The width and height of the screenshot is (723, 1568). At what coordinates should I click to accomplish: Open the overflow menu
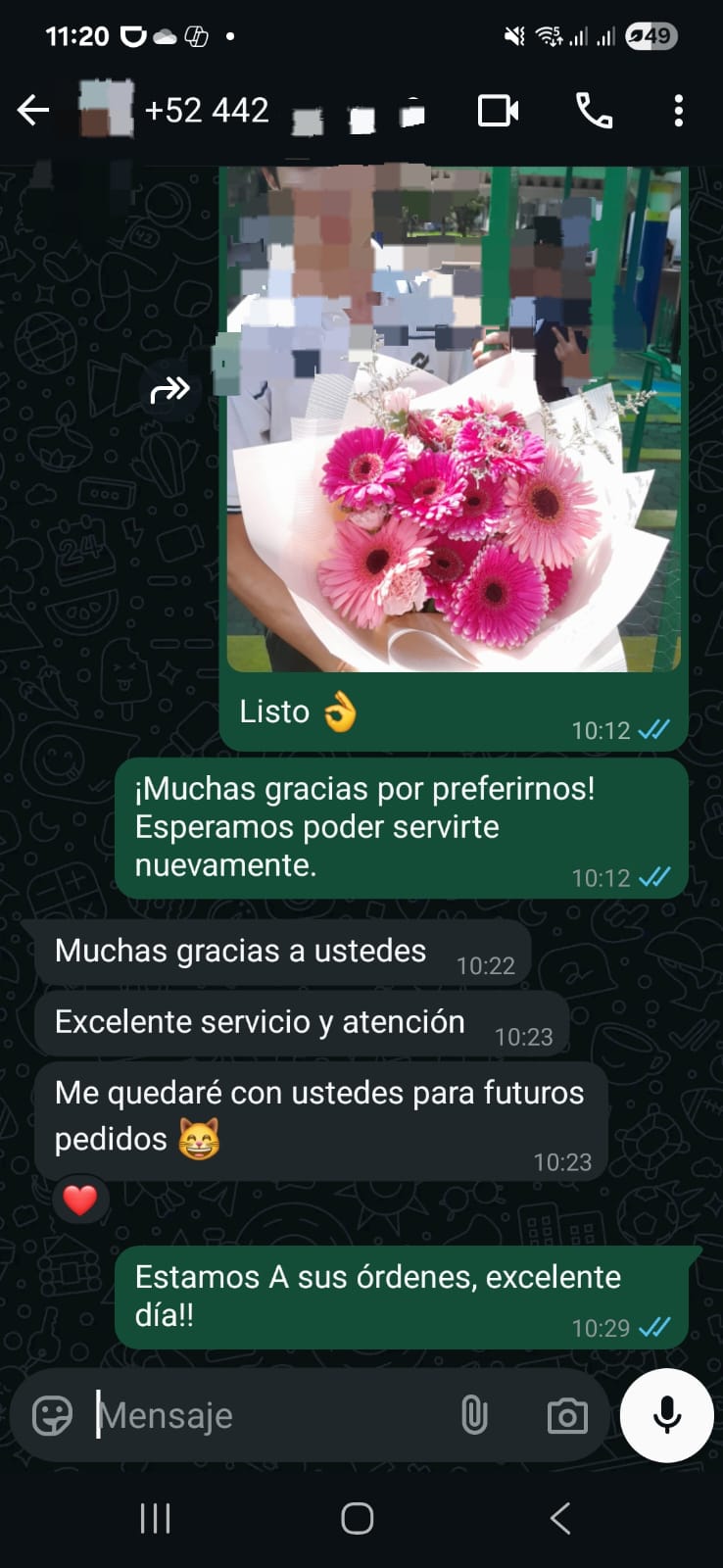point(678,111)
